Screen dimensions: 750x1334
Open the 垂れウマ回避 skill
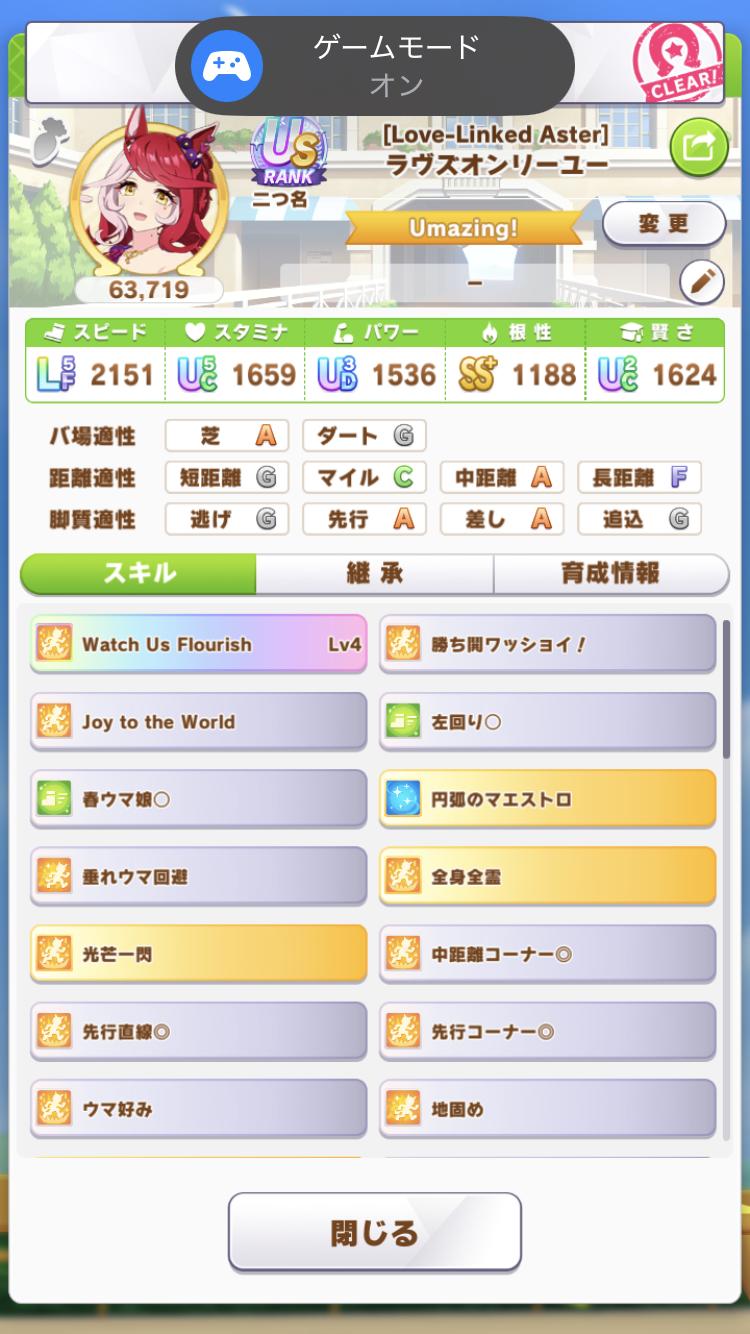tap(198, 877)
